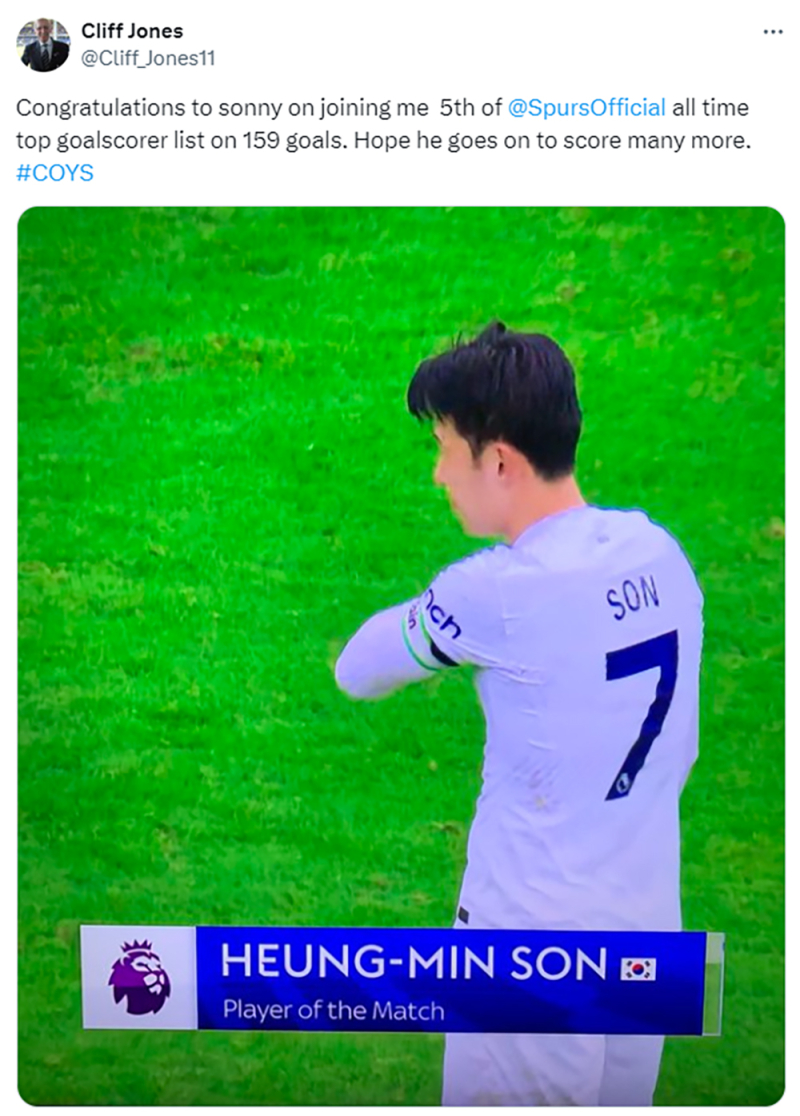Tap the #COYS hashtag
The height and width of the screenshot is (1116, 800).
pos(55,173)
